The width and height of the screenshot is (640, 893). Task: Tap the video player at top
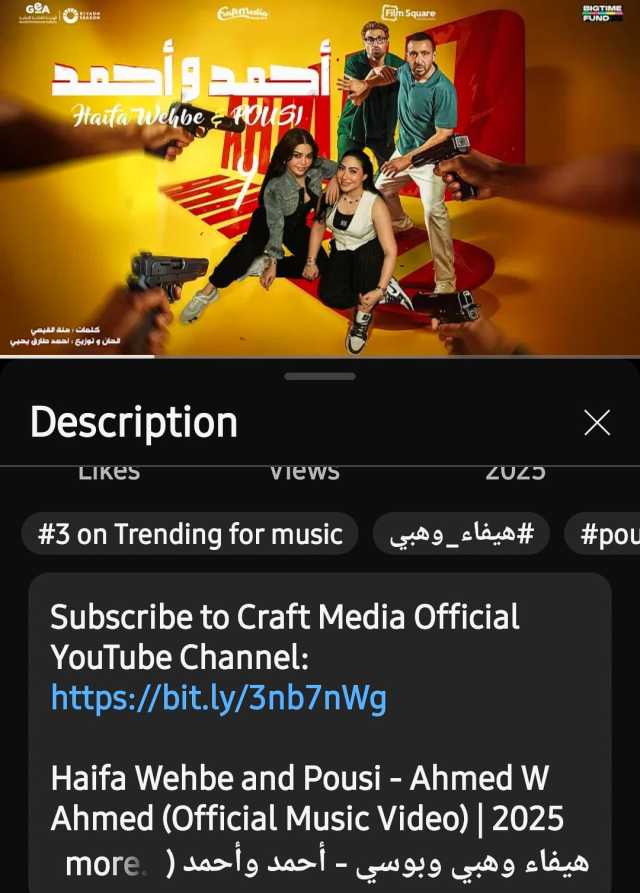pos(320,180)
